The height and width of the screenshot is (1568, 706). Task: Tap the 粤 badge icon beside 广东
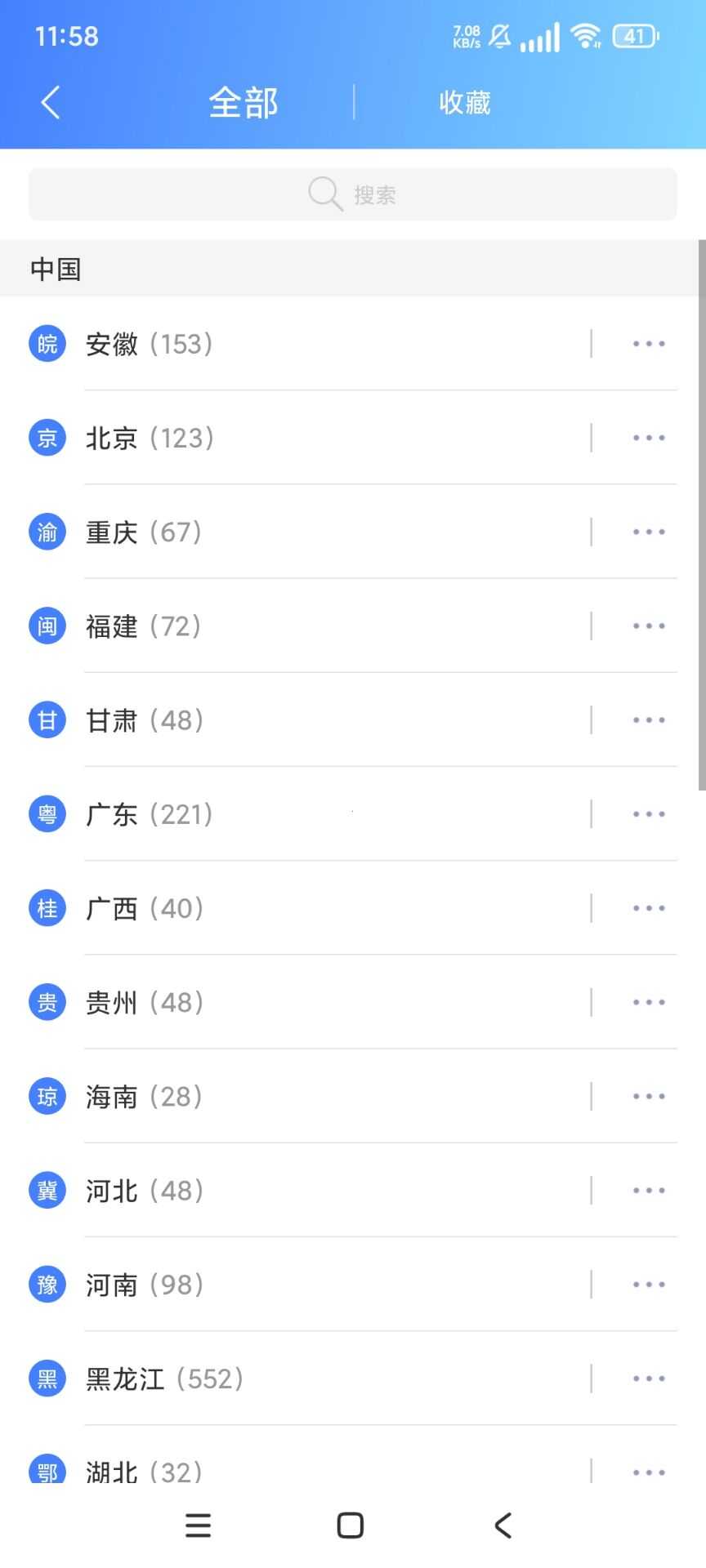(47, 813)
